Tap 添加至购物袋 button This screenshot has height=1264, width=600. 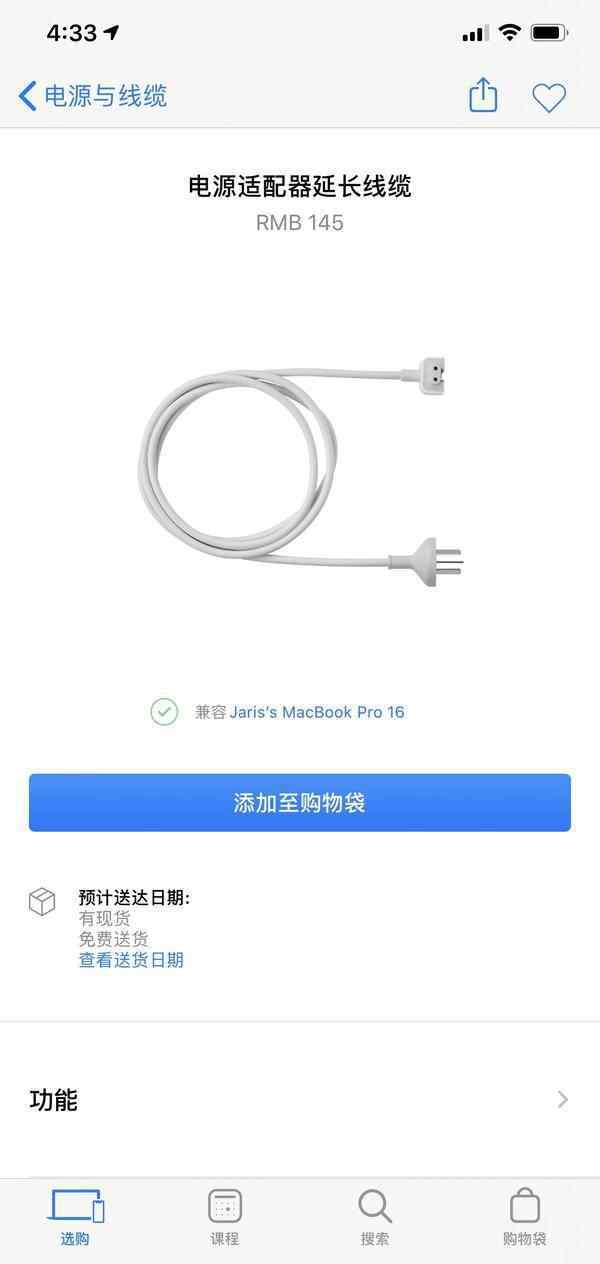pos(299,803)
